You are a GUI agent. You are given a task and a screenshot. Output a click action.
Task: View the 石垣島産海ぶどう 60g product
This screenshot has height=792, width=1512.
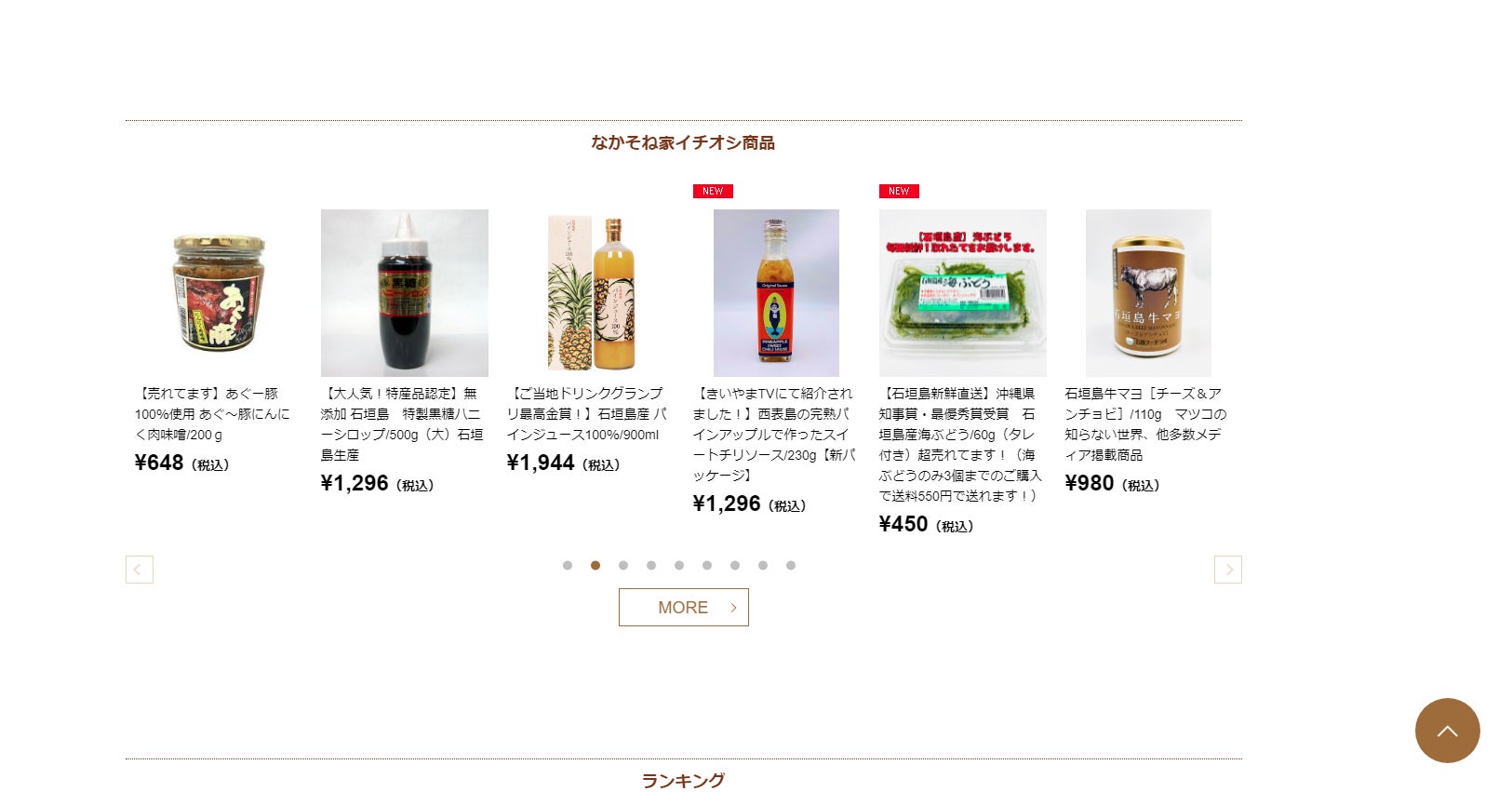[962, 293]
